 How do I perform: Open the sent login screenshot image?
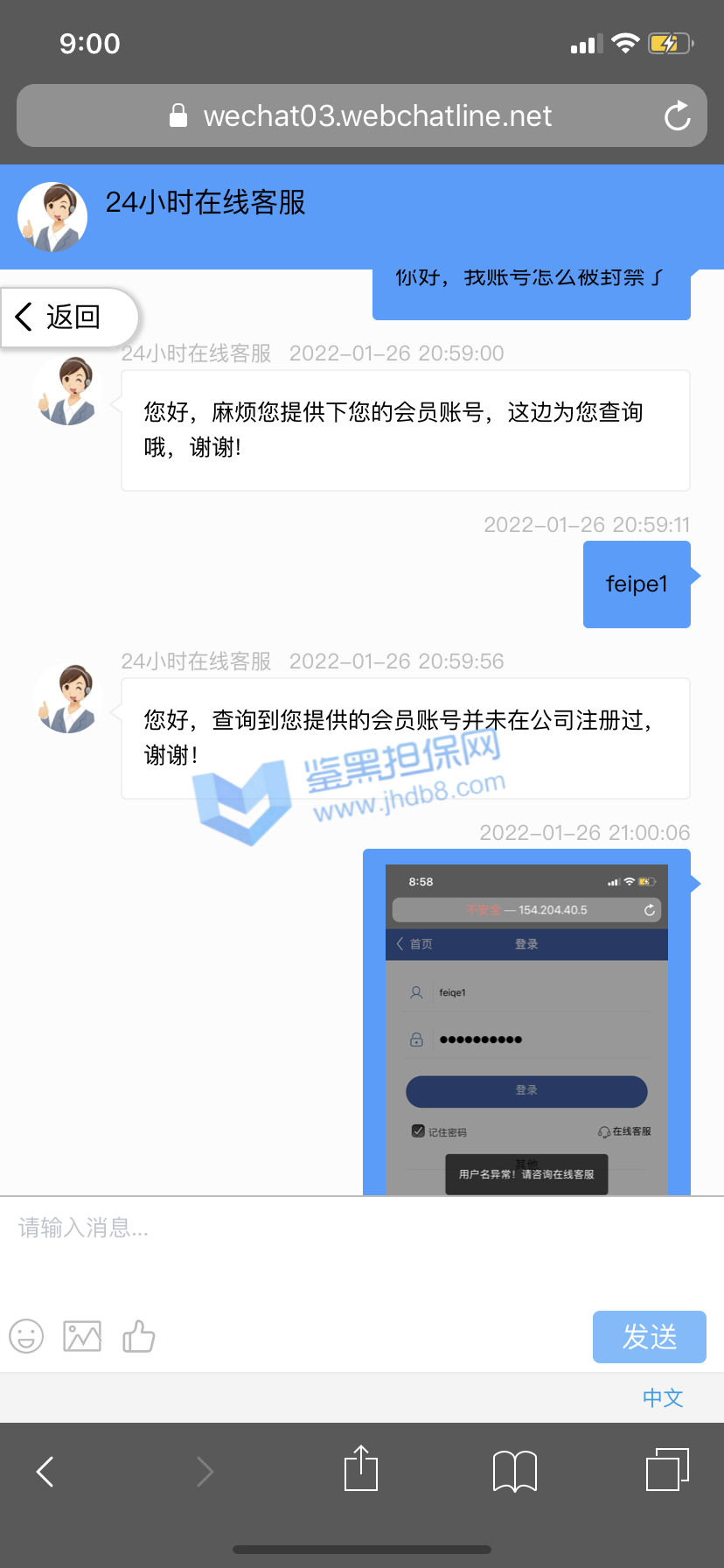click(x=526, y=1024)
